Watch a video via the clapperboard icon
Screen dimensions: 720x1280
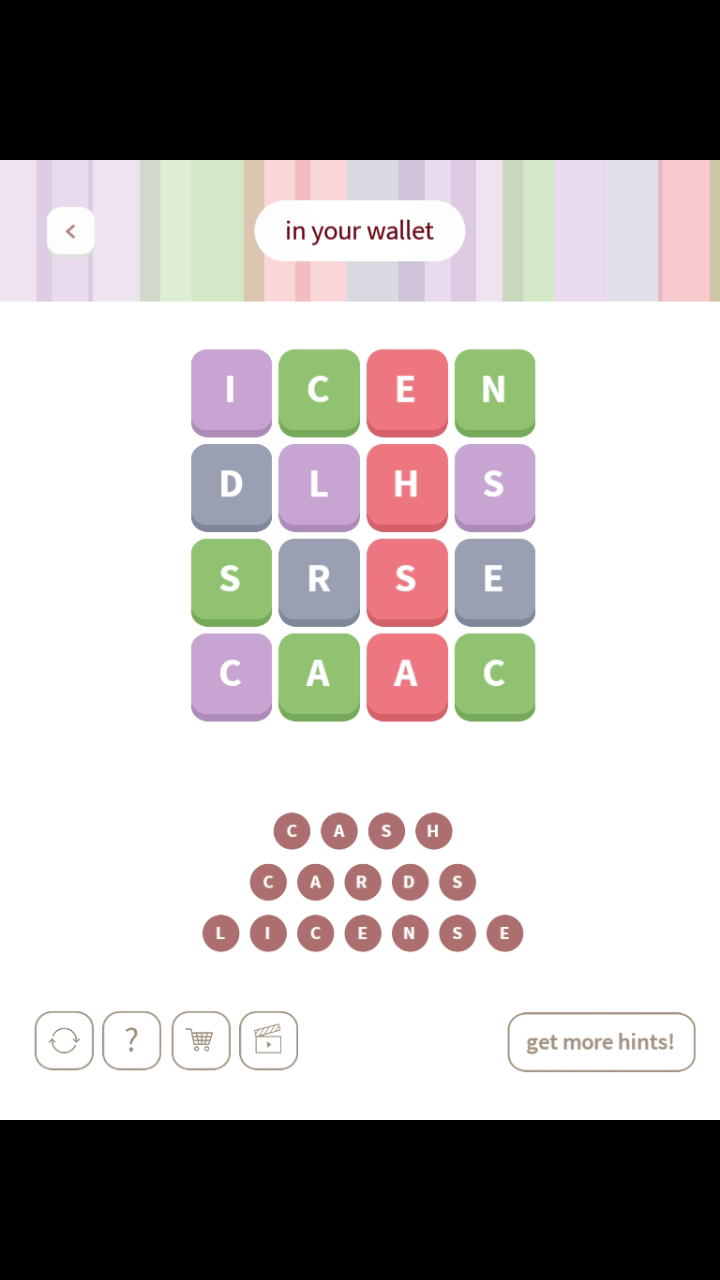coord(268,1041)
